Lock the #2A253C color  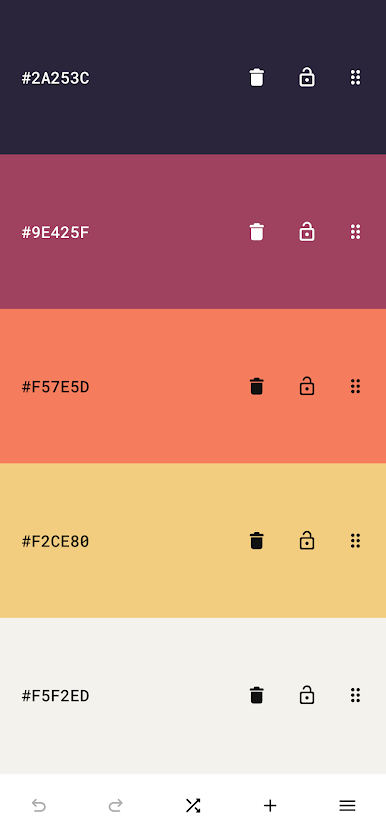pos(306,77)
